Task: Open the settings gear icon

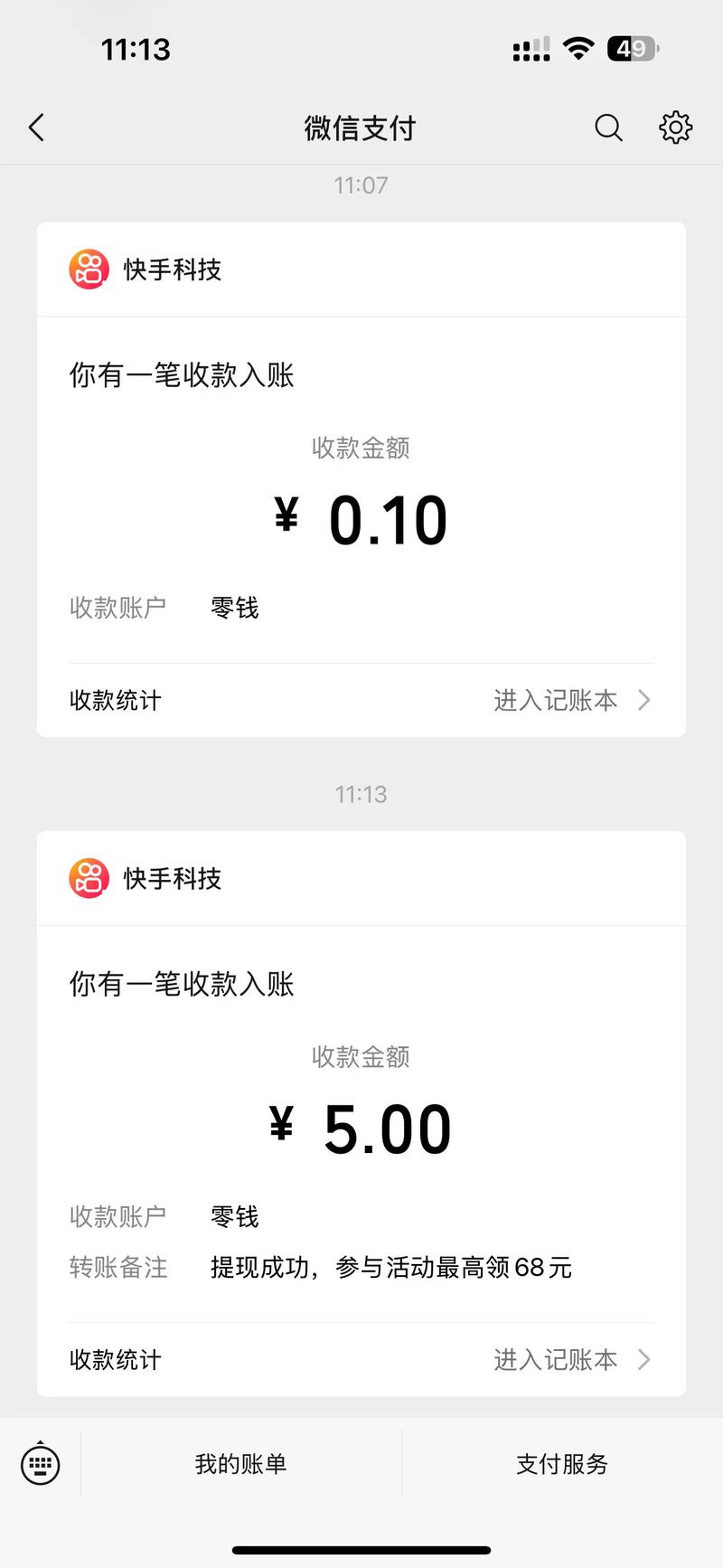Action: pos(674,128)
